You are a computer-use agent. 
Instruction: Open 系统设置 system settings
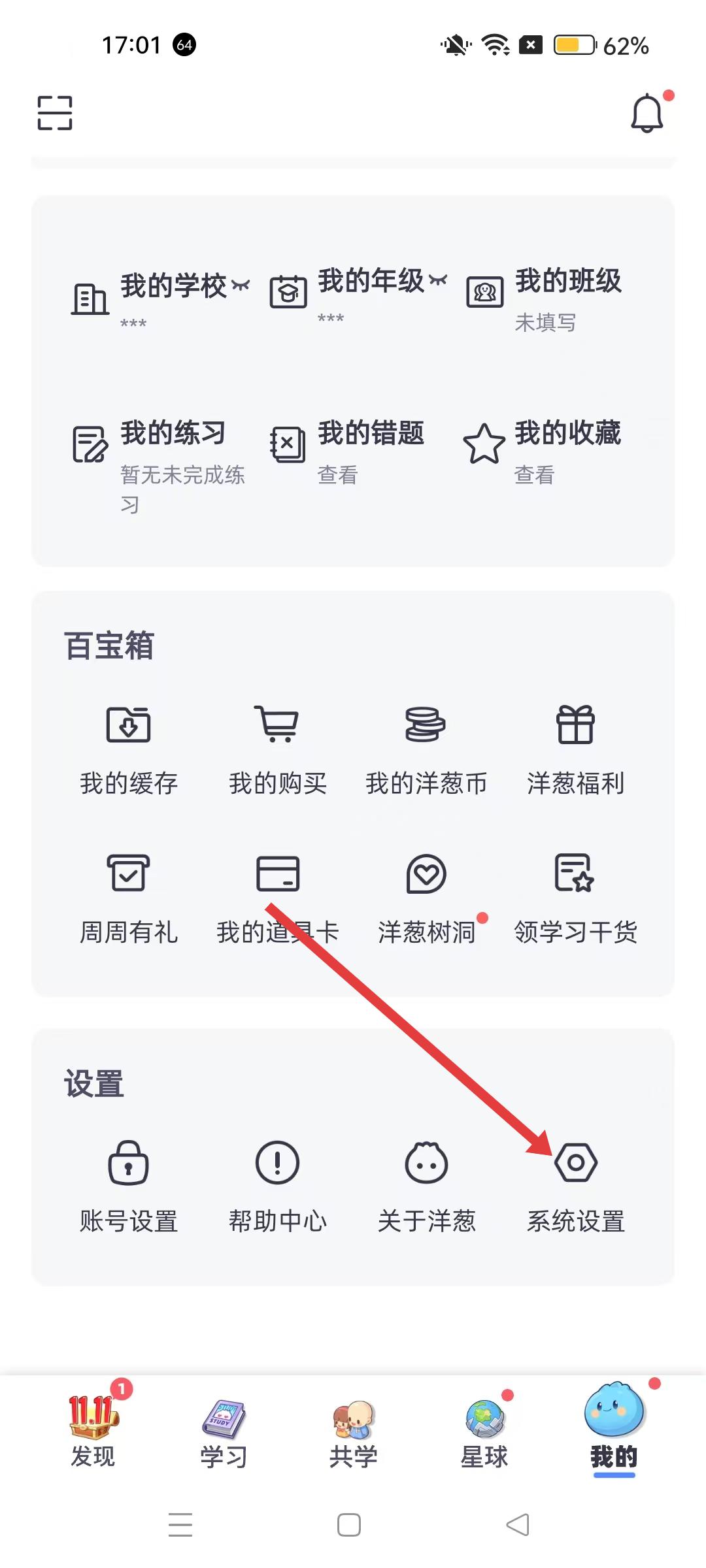tap(575, 1186)
